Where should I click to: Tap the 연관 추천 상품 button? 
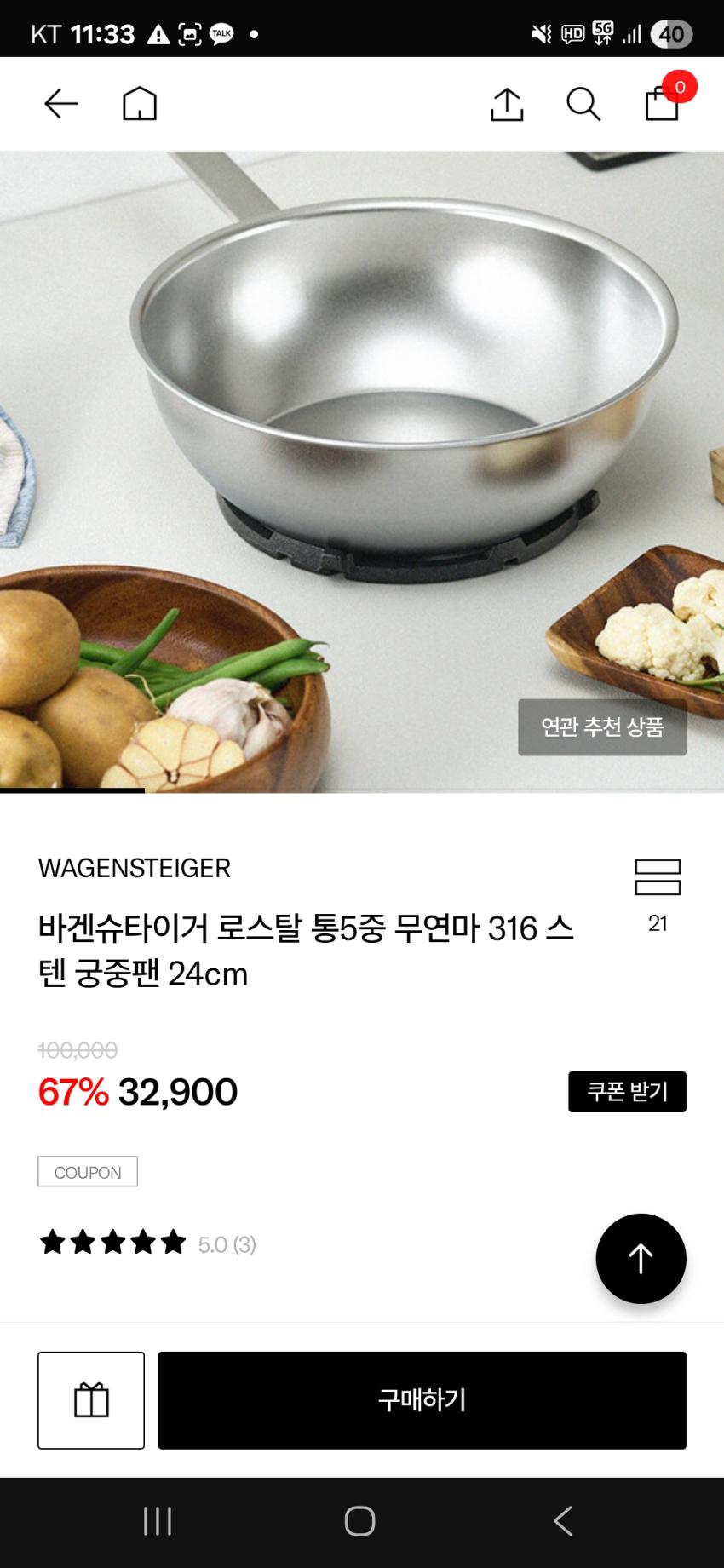pyautogui.click(x=601, y=727)
